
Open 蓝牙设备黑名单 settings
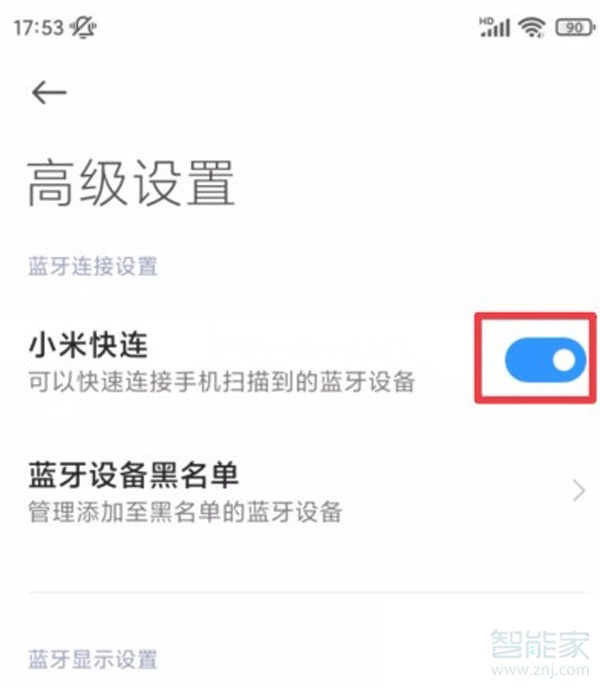tap(300, 490)
